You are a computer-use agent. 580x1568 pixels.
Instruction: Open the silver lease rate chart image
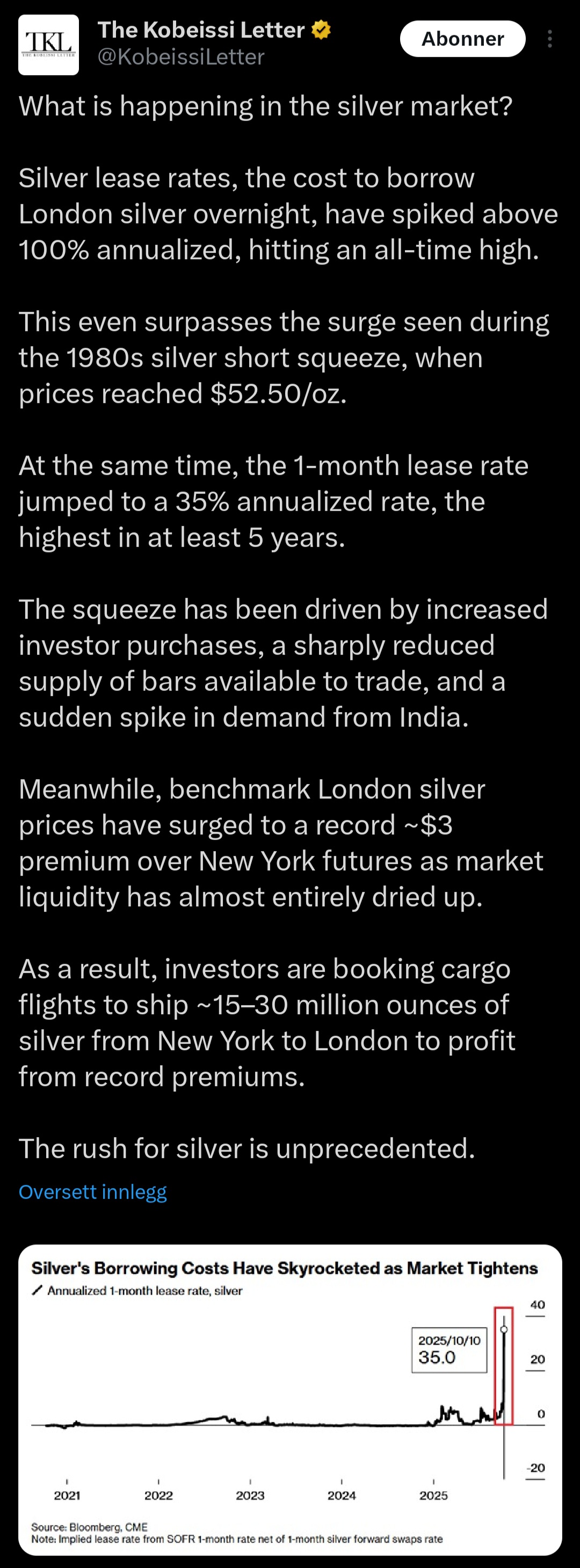(290, 1400)
